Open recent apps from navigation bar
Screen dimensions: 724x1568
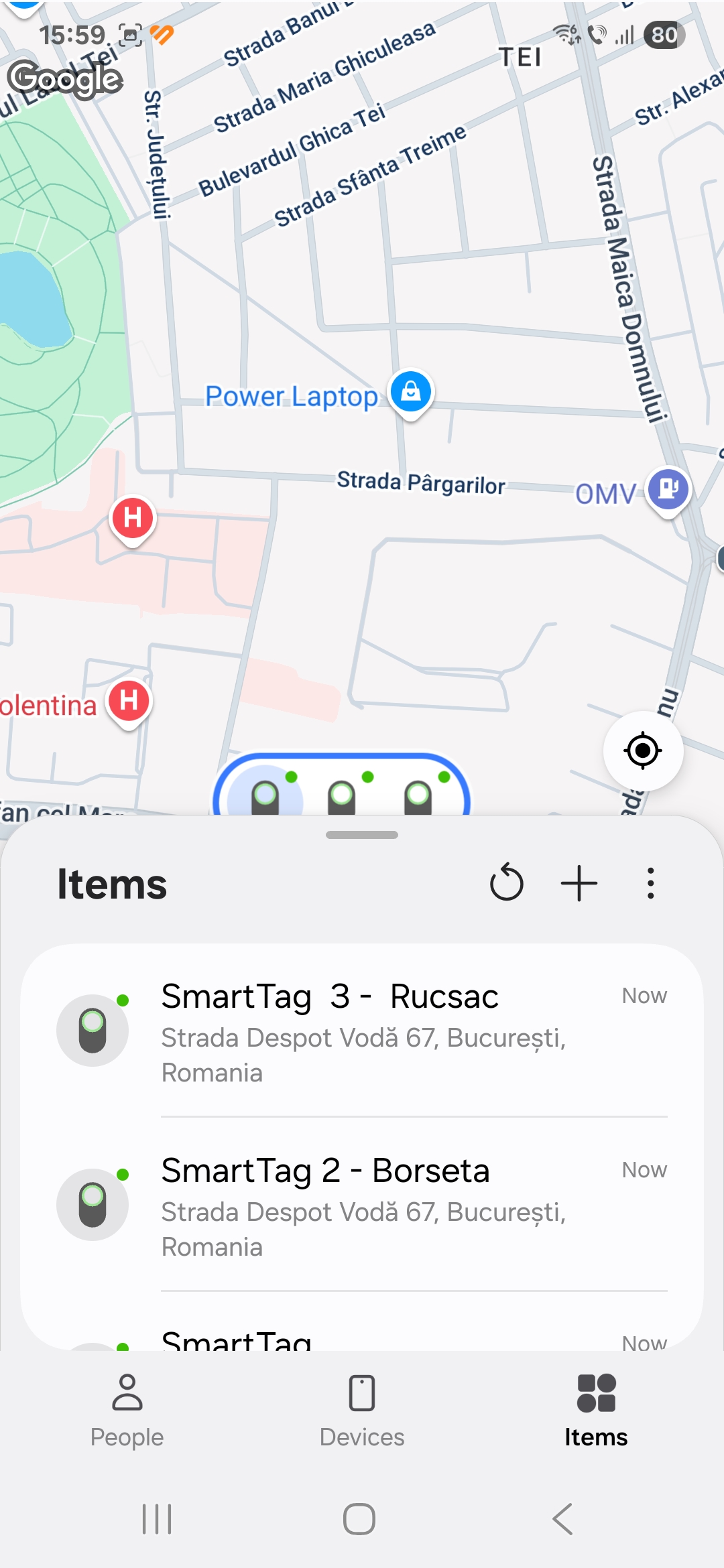tap(157, 1518)
